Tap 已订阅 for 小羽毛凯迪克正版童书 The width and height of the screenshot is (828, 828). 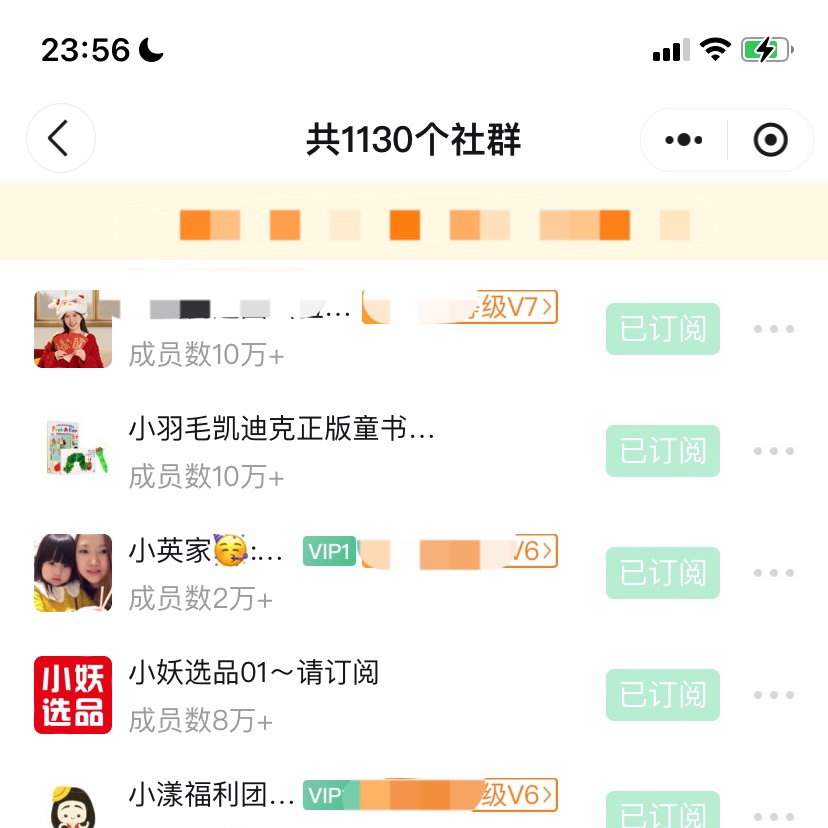[662, 451]
